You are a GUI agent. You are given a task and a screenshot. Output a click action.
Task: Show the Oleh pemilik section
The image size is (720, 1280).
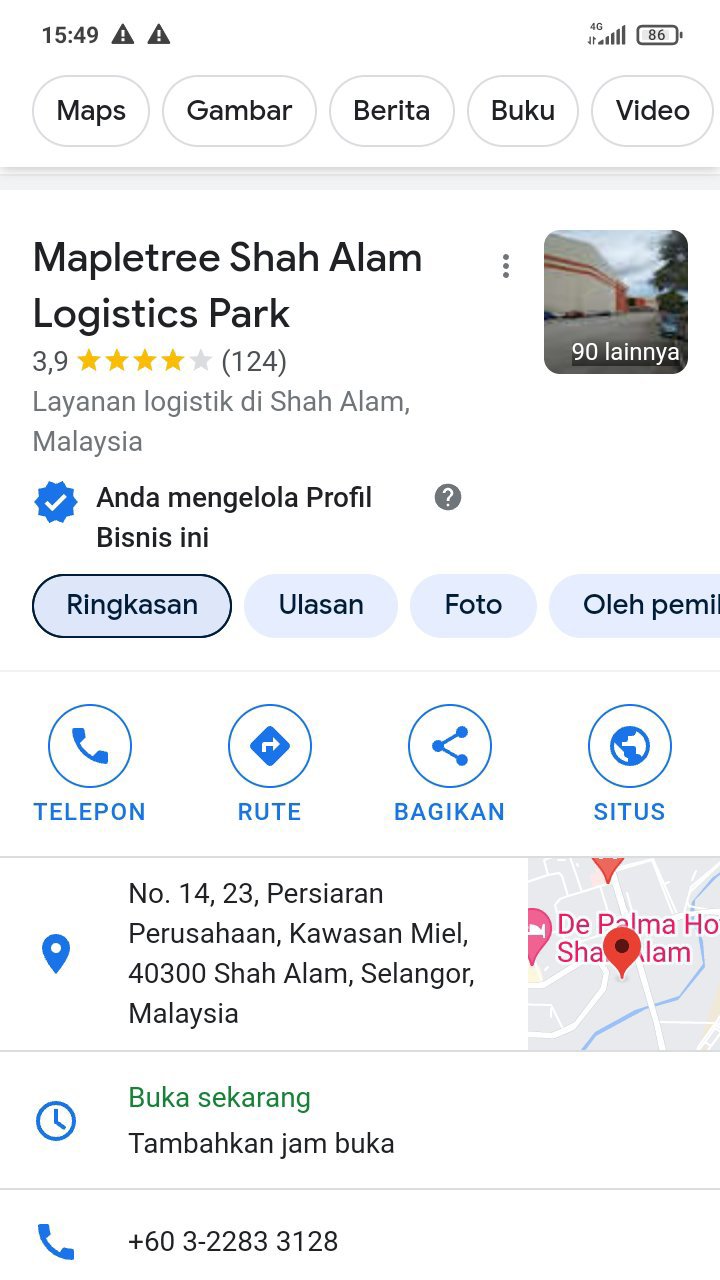point(640,605)
